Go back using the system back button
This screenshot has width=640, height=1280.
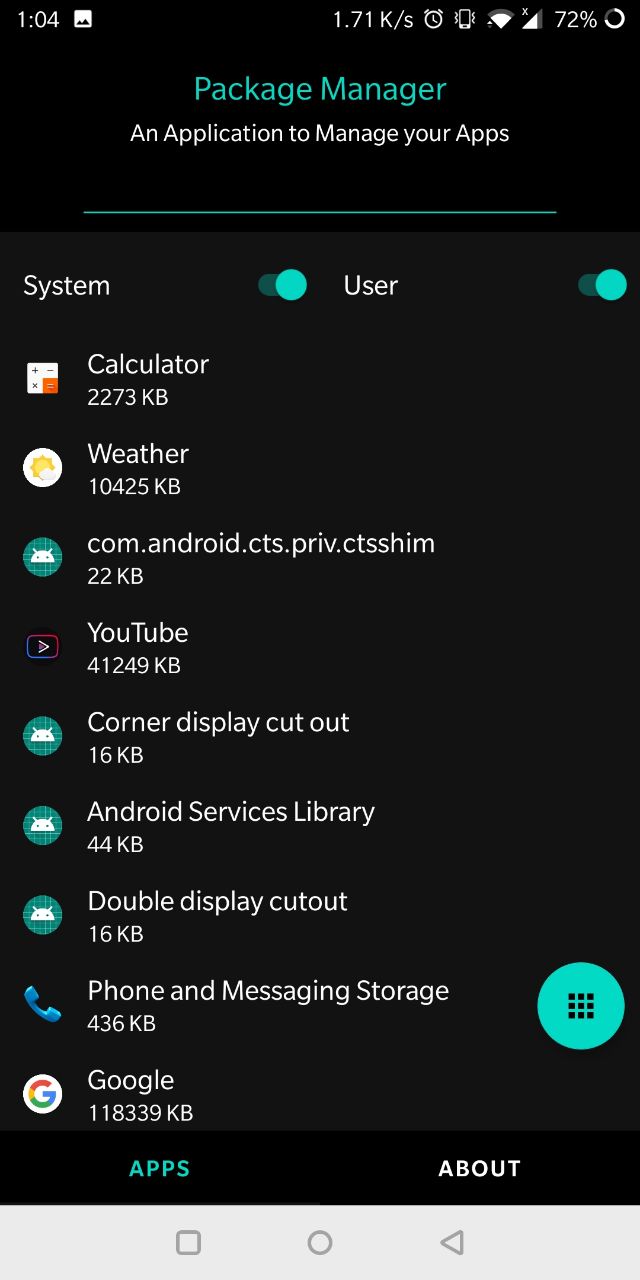click(x=452, y=1242)
